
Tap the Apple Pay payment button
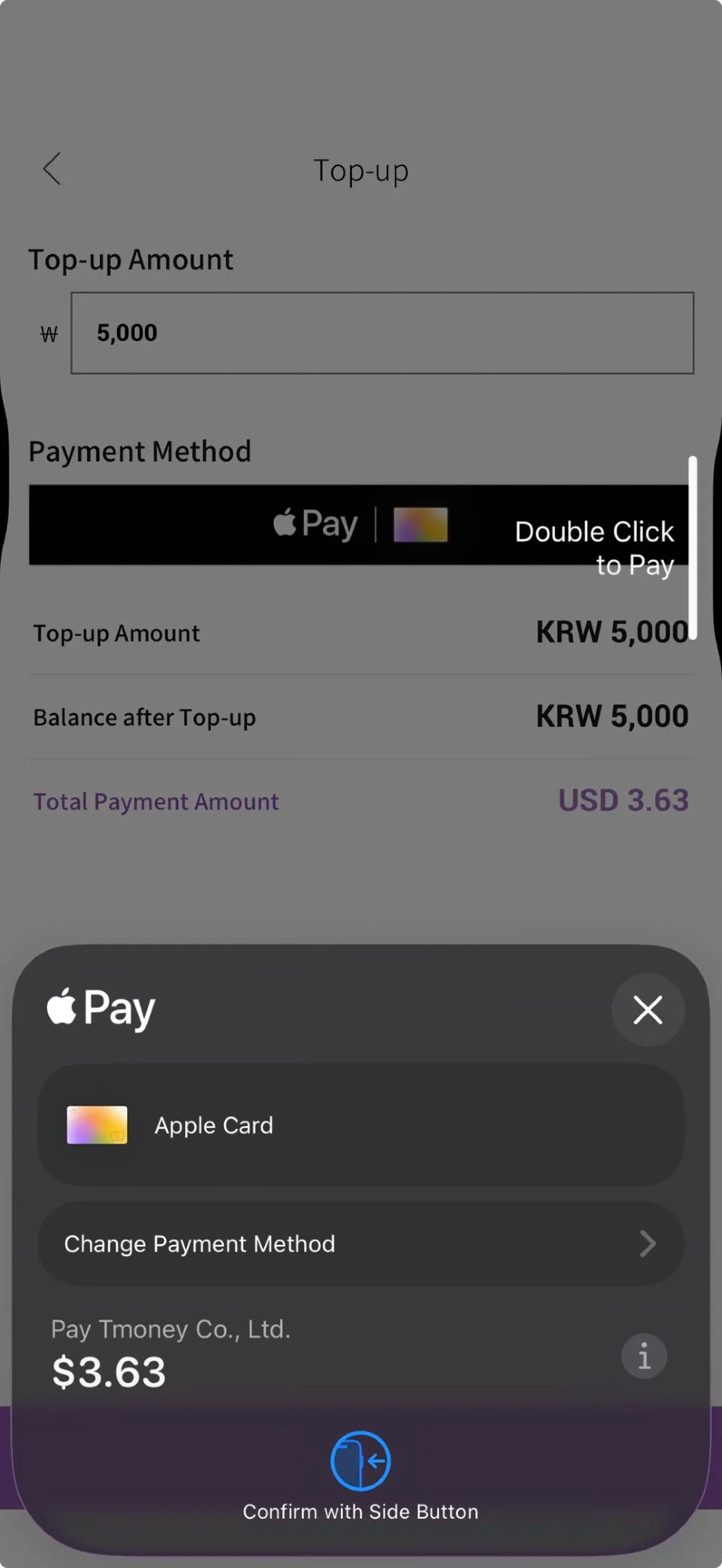(359, 524)
